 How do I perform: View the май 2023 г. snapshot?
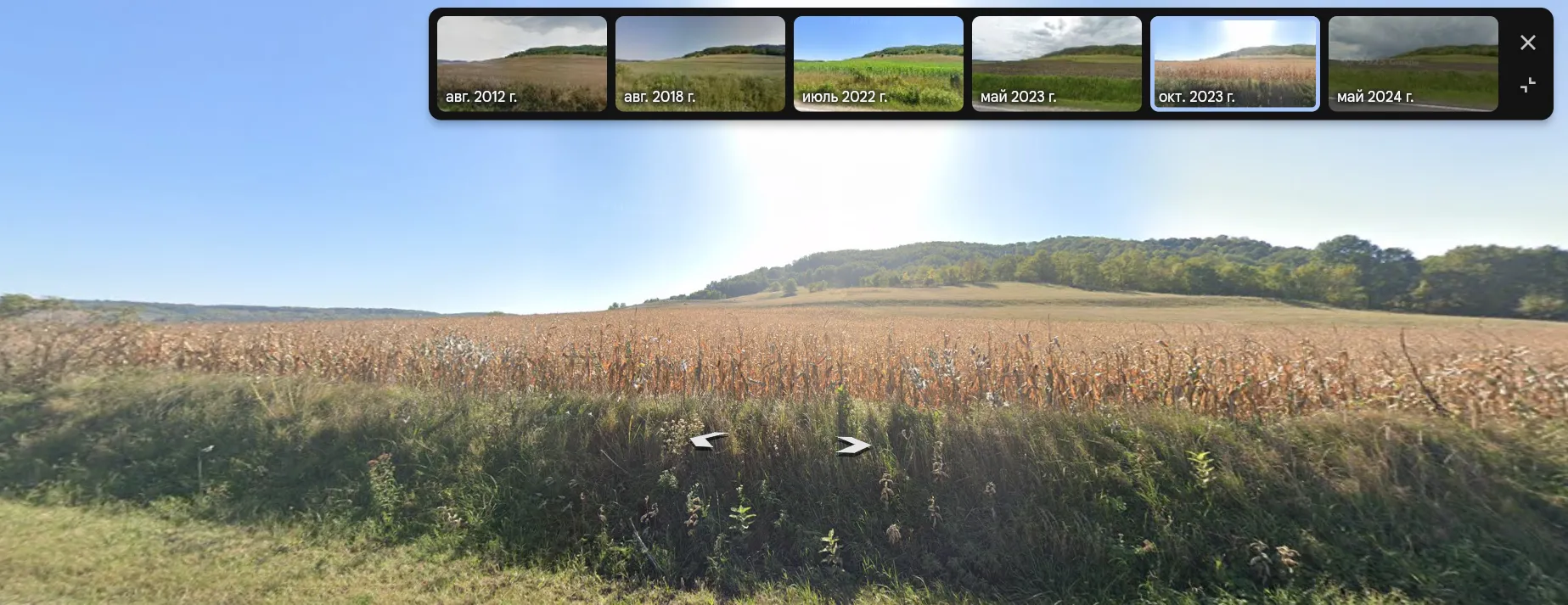(x=1056, y=64)
